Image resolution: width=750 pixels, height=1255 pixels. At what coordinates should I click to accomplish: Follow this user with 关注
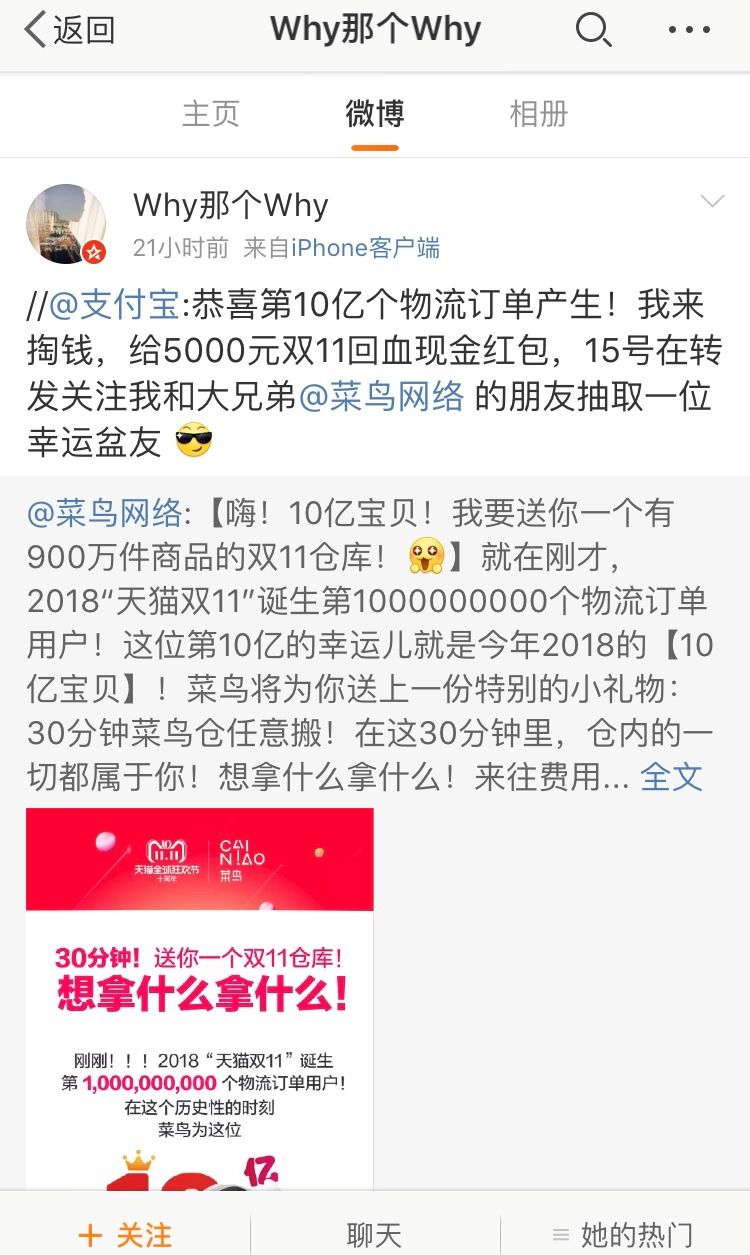(x=126, y=1235)
